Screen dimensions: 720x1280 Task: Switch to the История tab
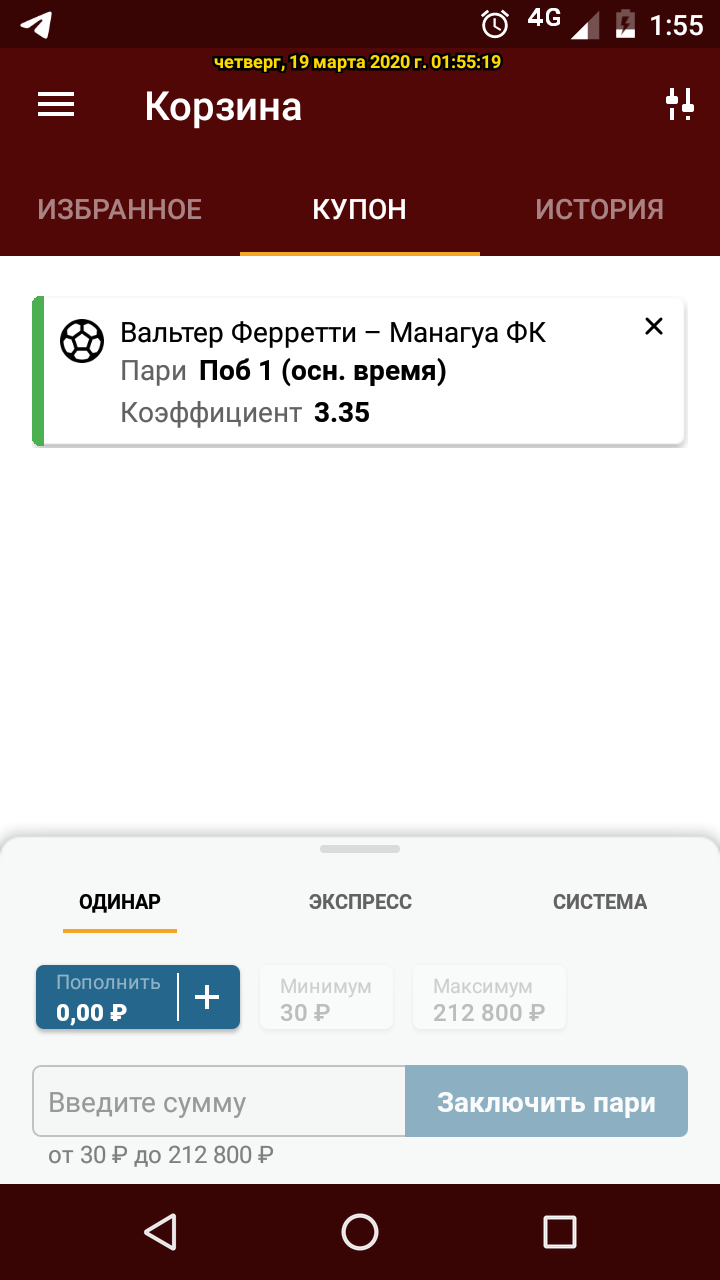(x=600, y=209)
